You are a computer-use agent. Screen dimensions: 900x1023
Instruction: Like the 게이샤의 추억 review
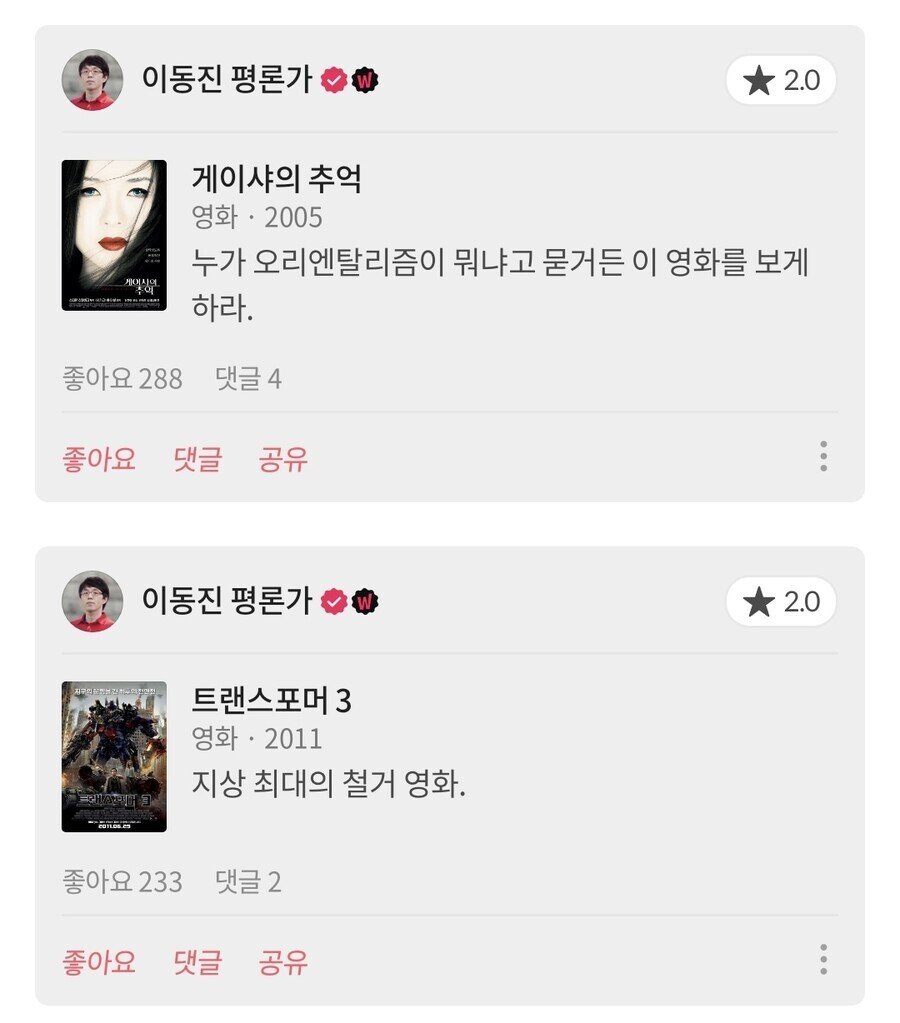point(99,459)
